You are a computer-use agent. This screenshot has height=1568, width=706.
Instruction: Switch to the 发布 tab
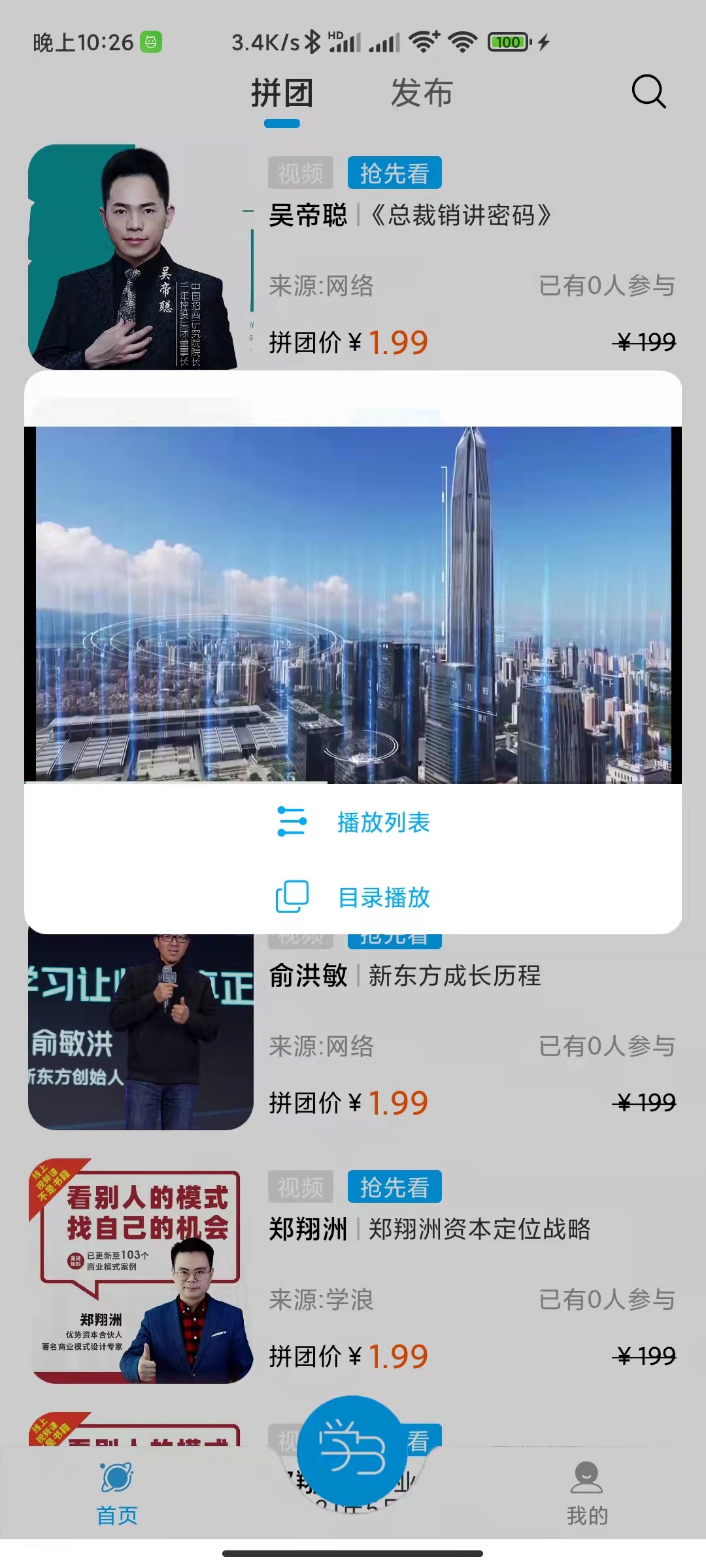point(422,93)
